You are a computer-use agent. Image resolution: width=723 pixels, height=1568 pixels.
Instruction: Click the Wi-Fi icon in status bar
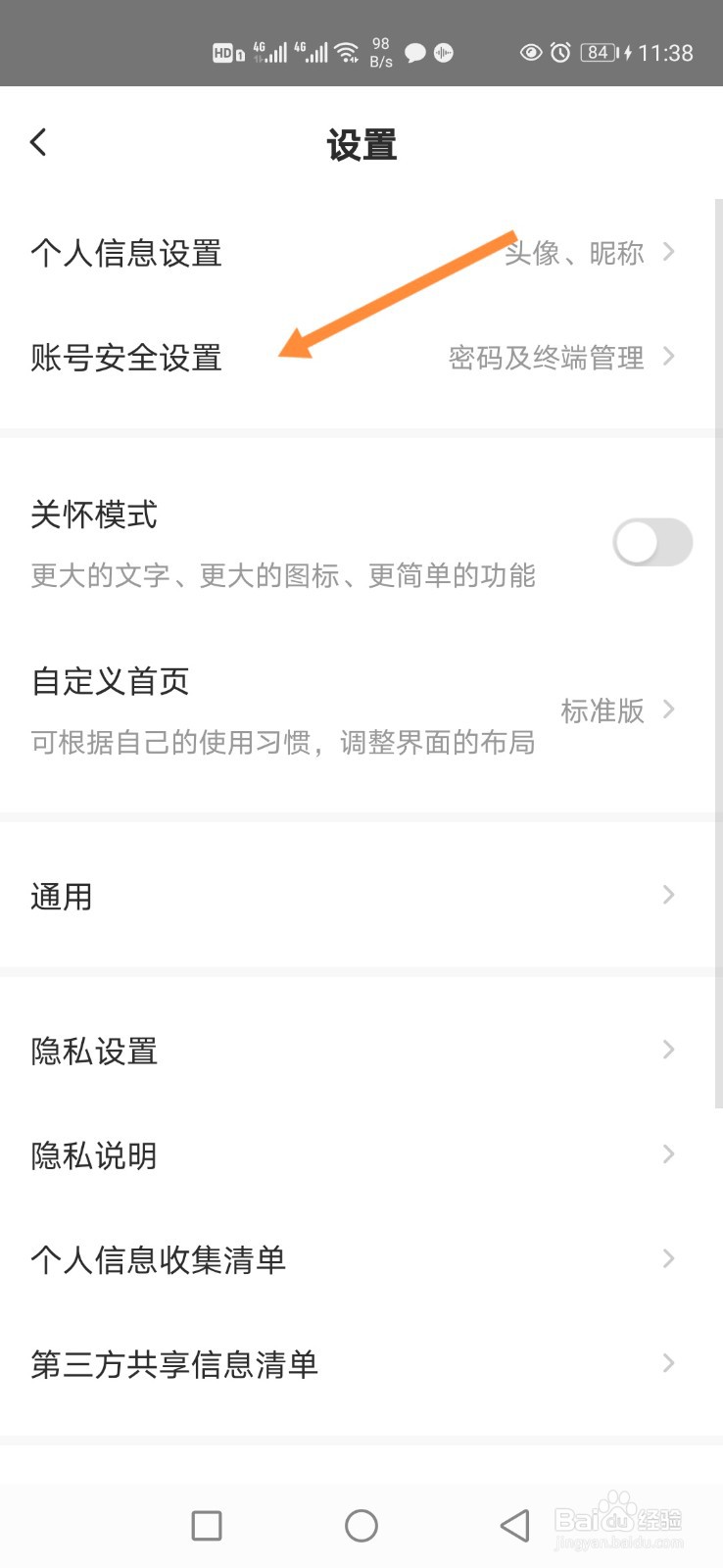(347, 52)
